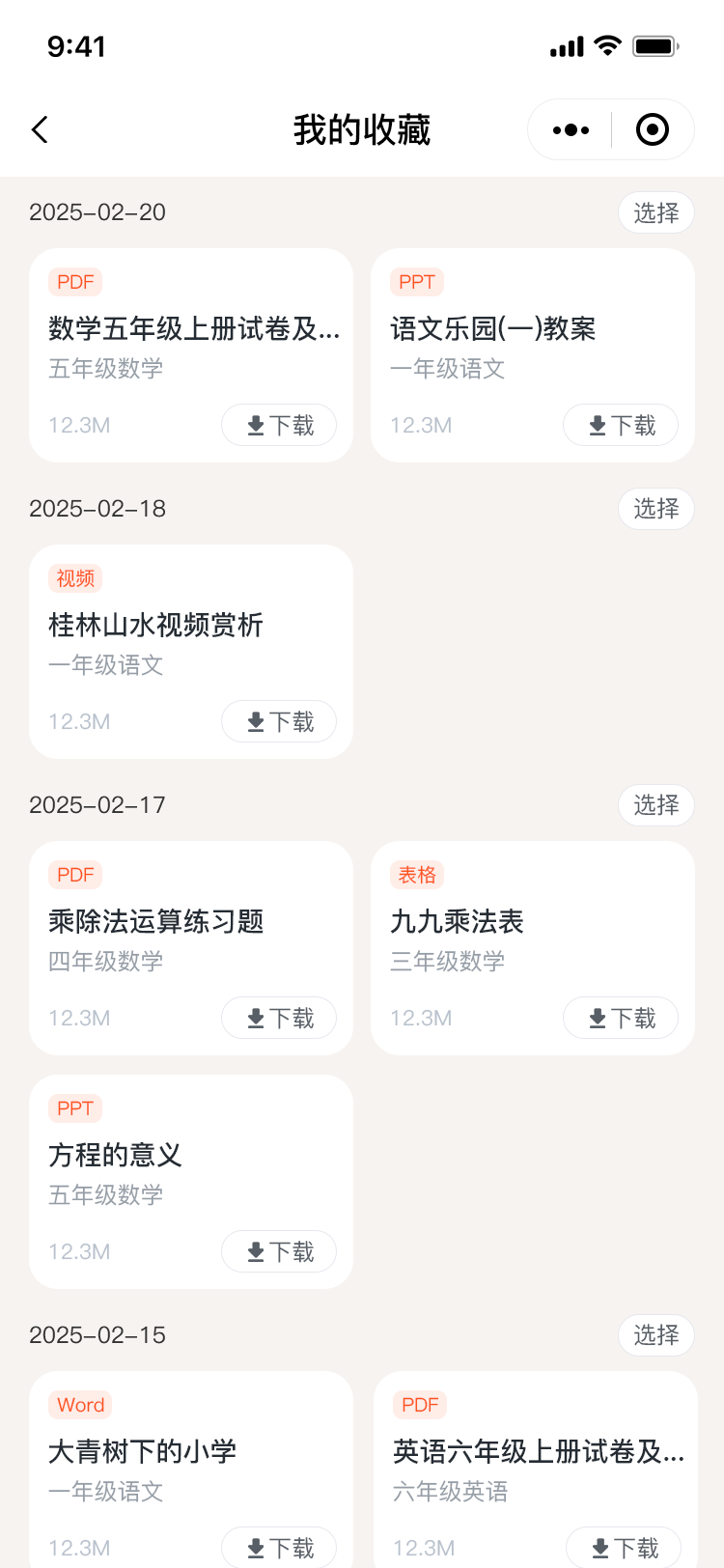Tap 选择 for 2025-02-20
Image resolution: width=724 pixels, height=1568 pixels.
[655, 212]
